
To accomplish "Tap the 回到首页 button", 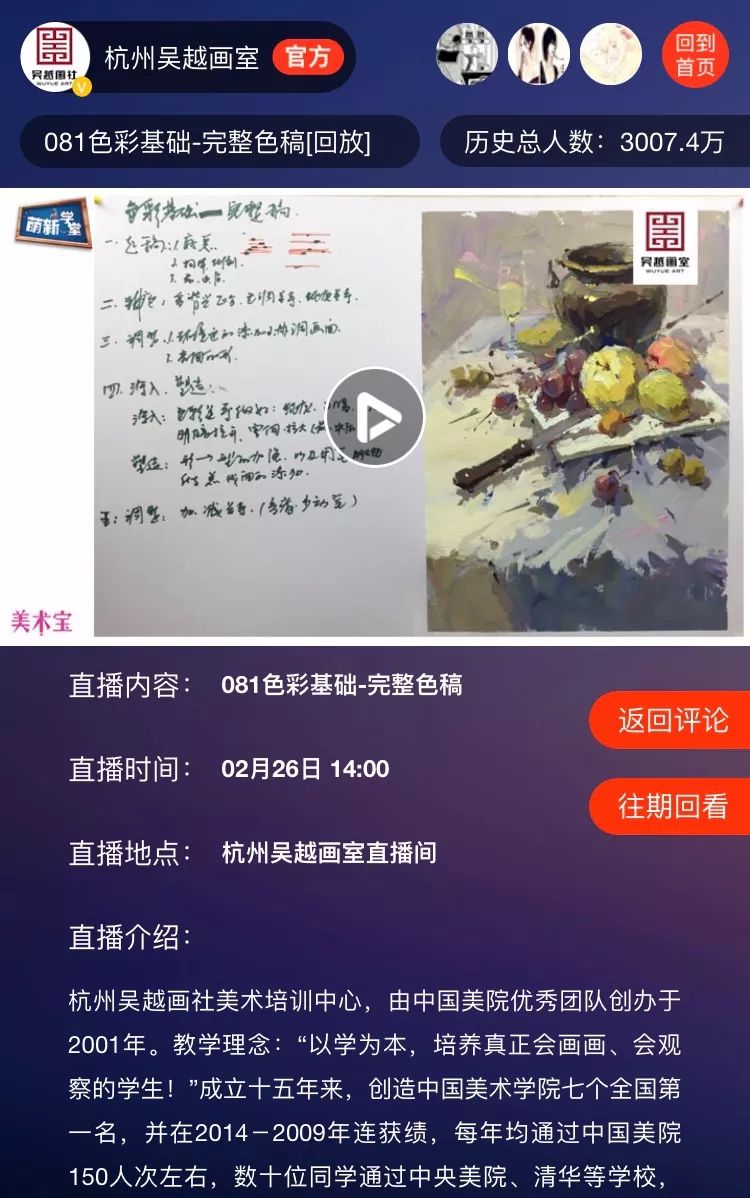I will (695, 55).
